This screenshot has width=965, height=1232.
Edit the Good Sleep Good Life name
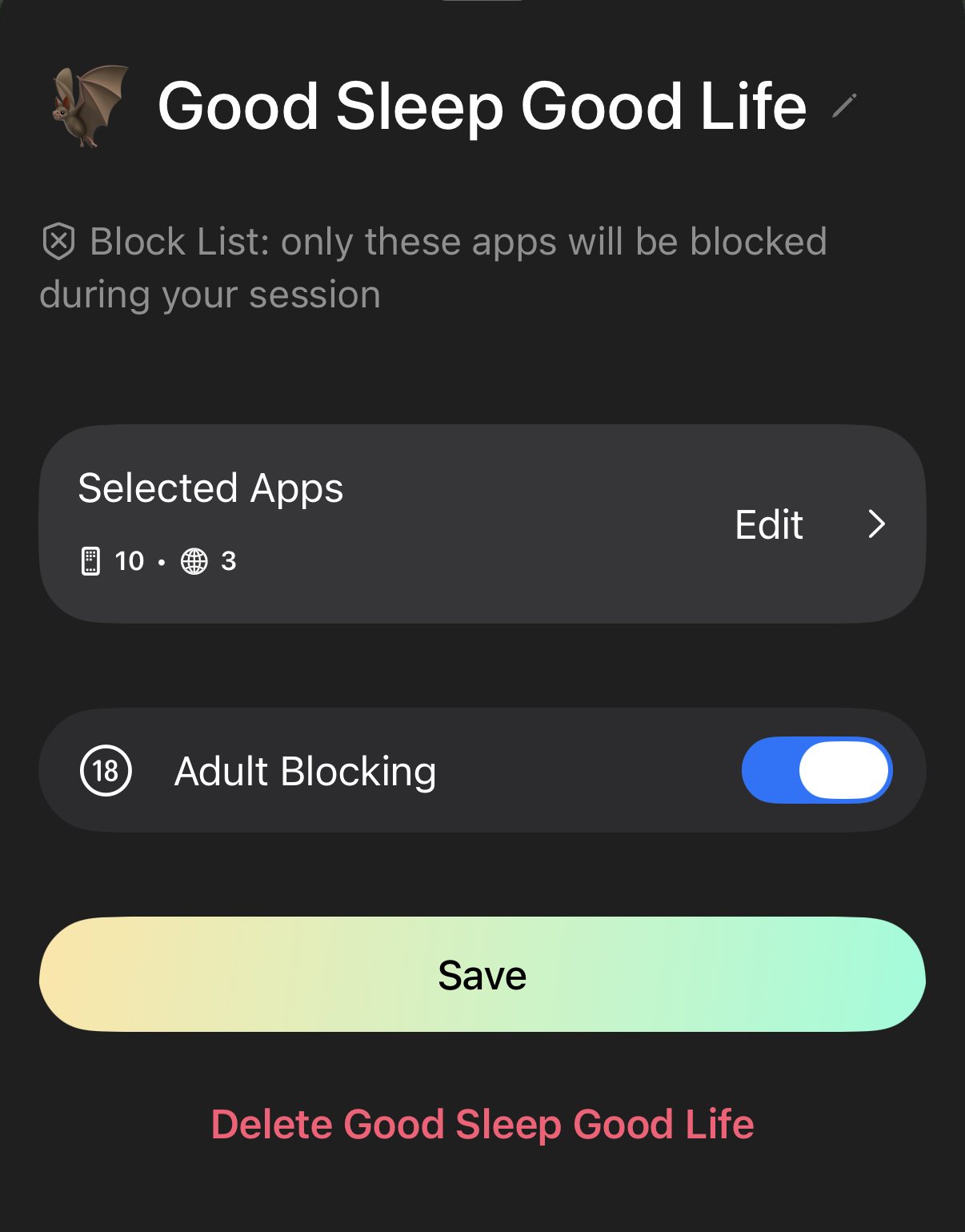(x=844, y=106)
